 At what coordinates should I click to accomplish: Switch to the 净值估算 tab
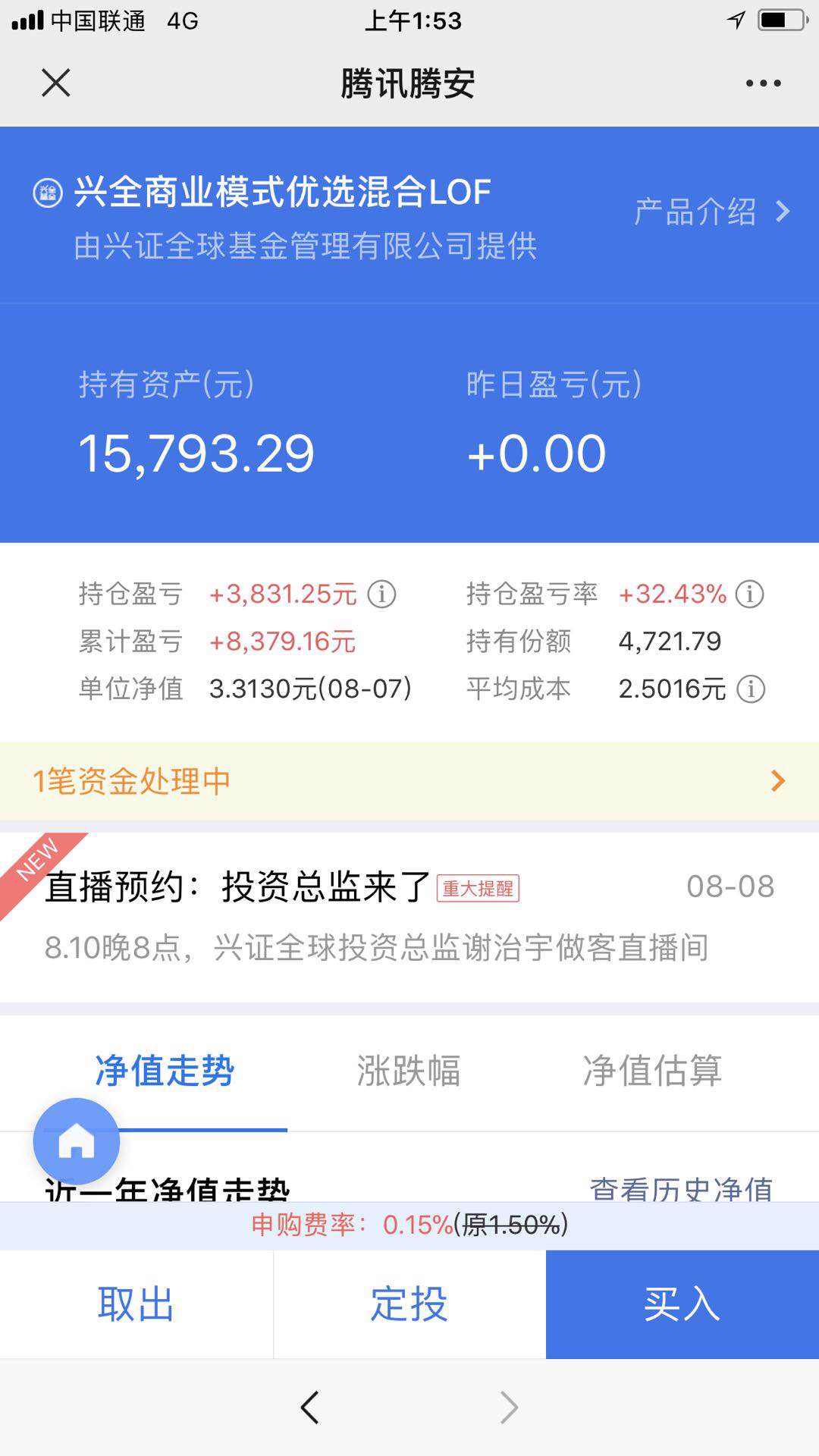click(x=654, y=1071)
